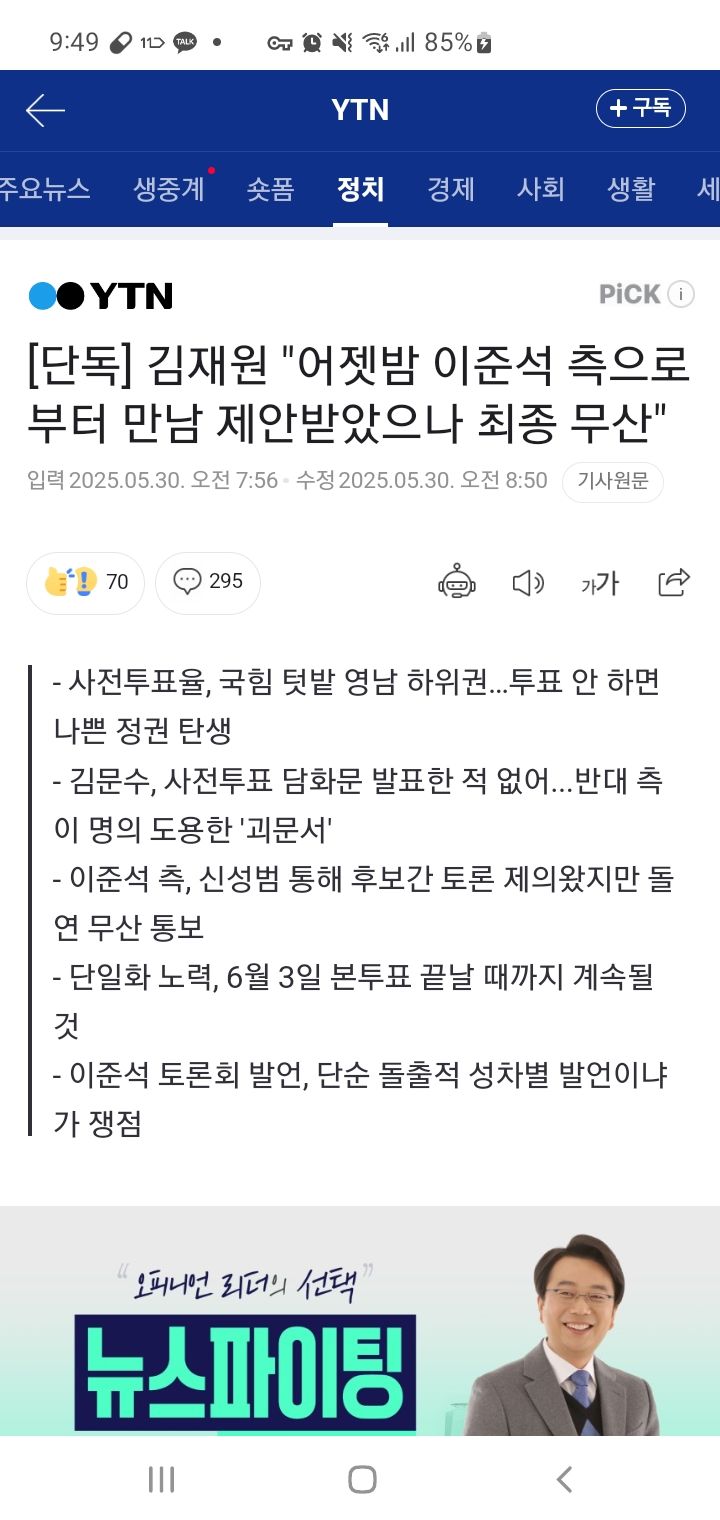Open the 사회 tab
The image size is (720, 1520).
click(541, 189)
